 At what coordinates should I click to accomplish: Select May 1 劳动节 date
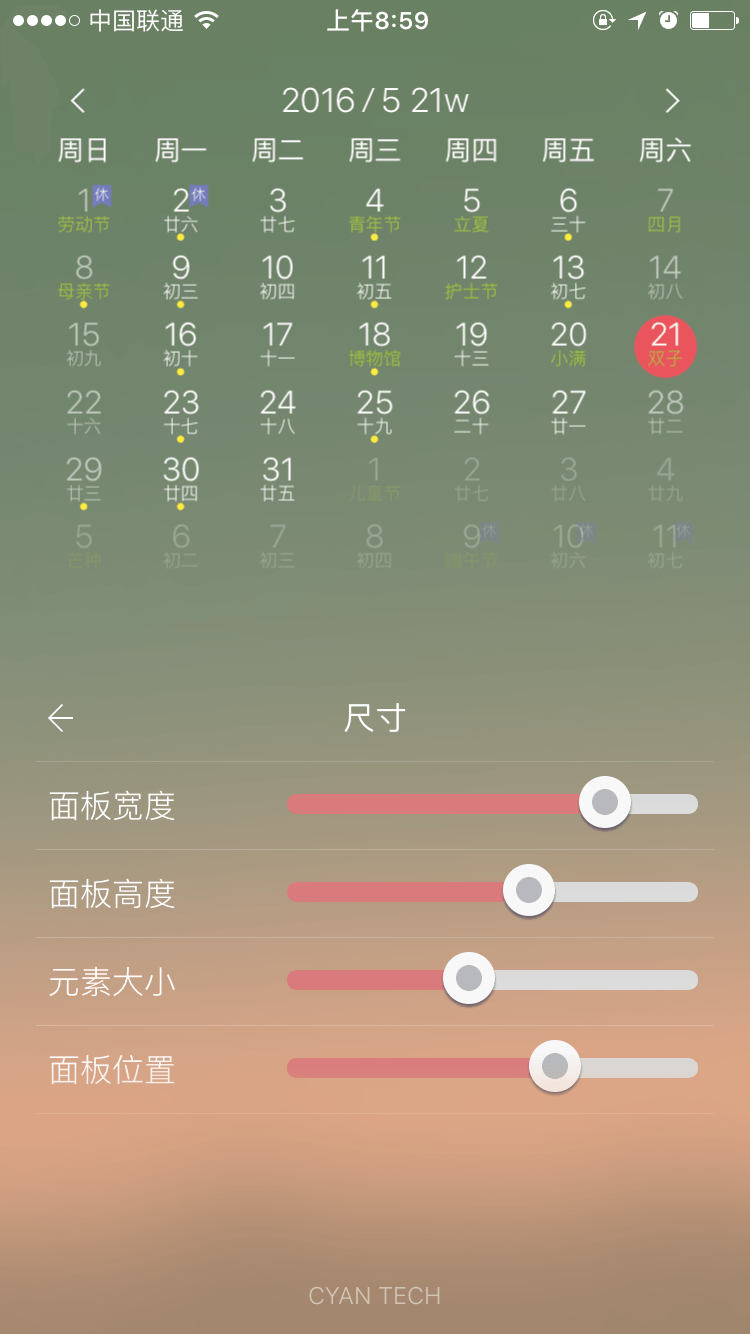(84, 209)
